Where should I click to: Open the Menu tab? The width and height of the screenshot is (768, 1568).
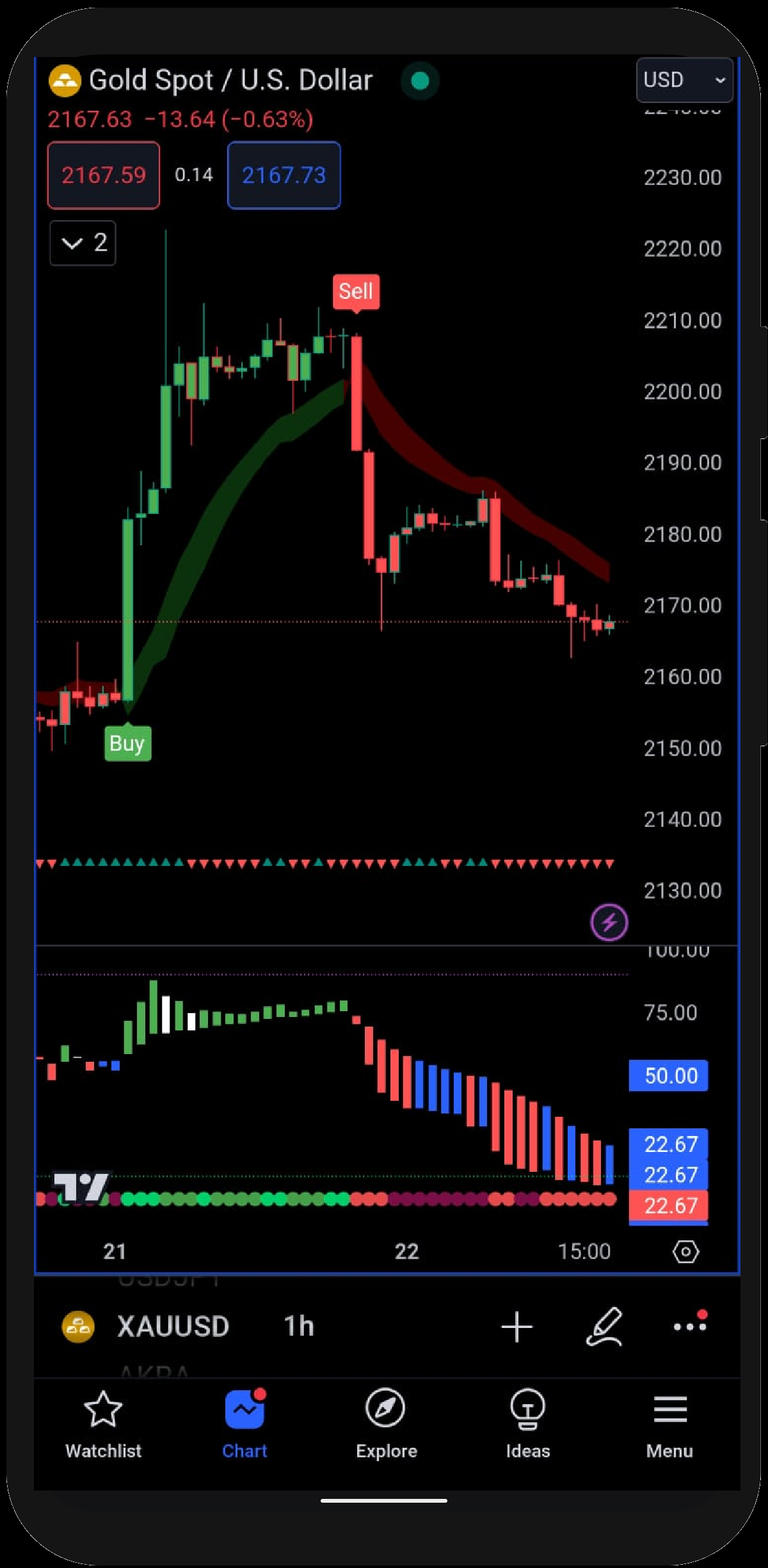point(669,1423)
